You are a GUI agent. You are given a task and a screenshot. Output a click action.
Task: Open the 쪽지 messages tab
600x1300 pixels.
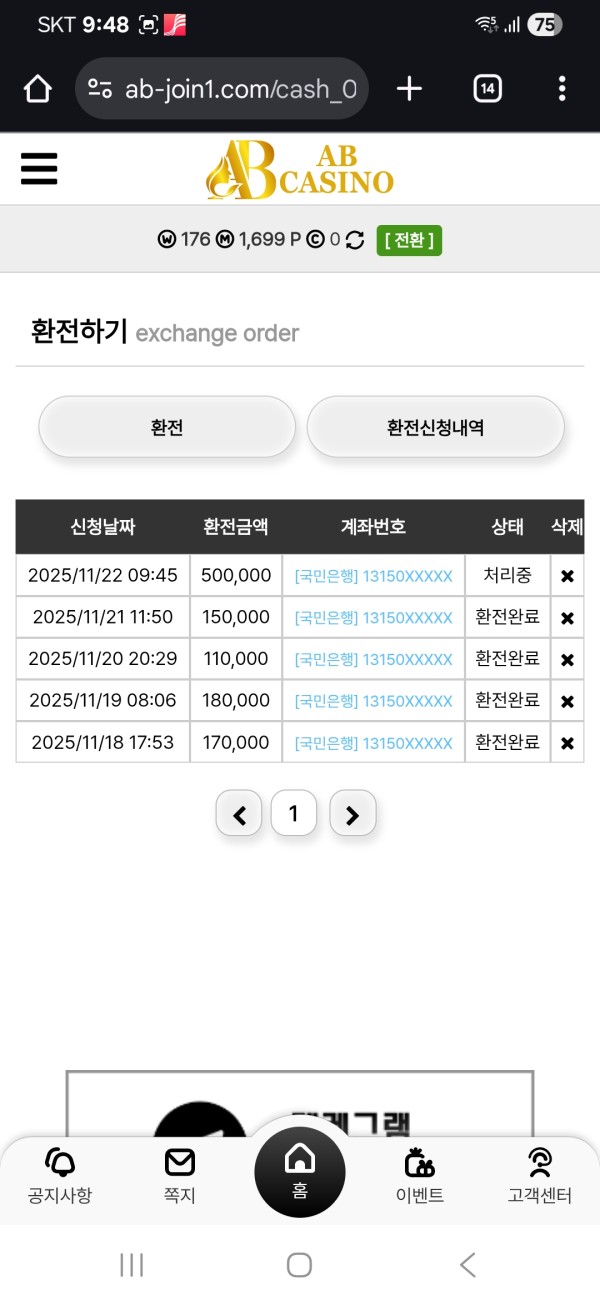[x=179, y=1176]
